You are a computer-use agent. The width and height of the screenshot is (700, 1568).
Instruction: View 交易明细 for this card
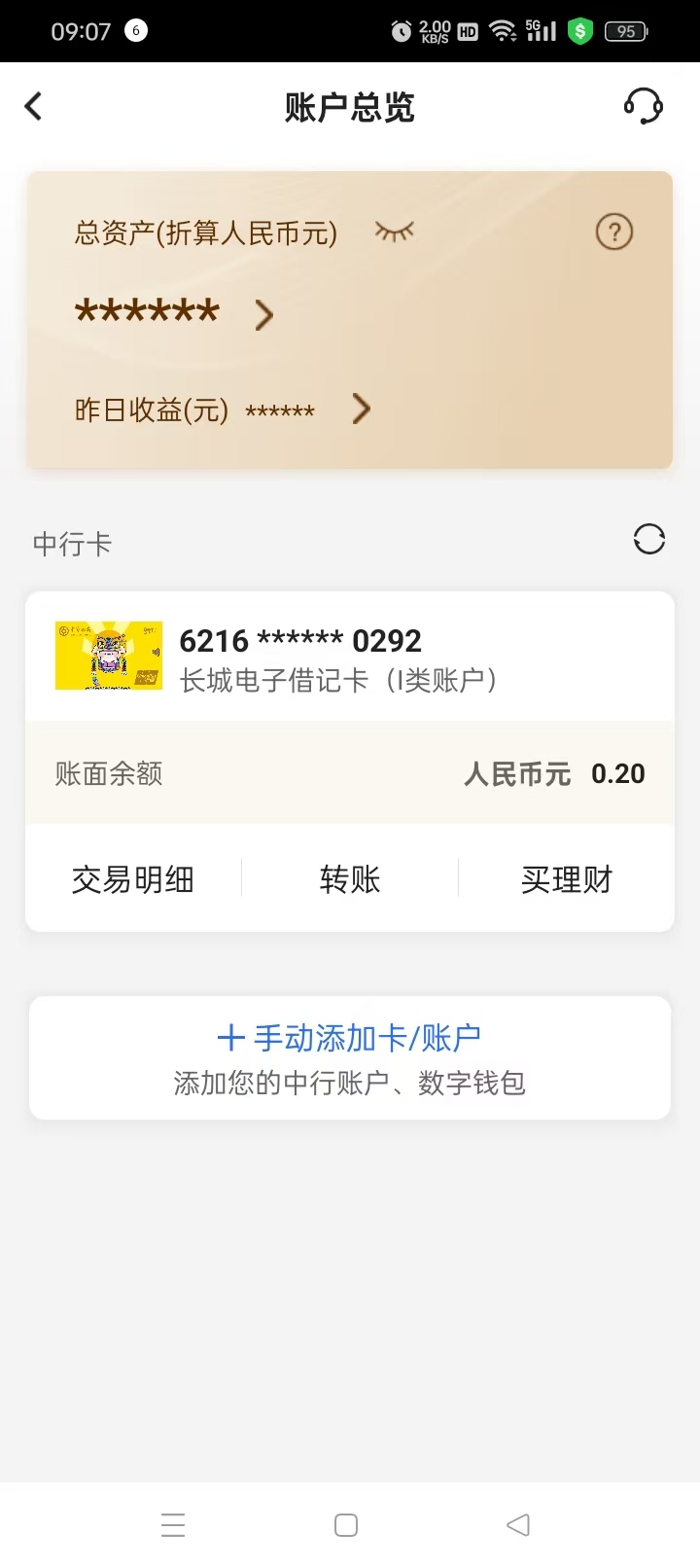133,879
